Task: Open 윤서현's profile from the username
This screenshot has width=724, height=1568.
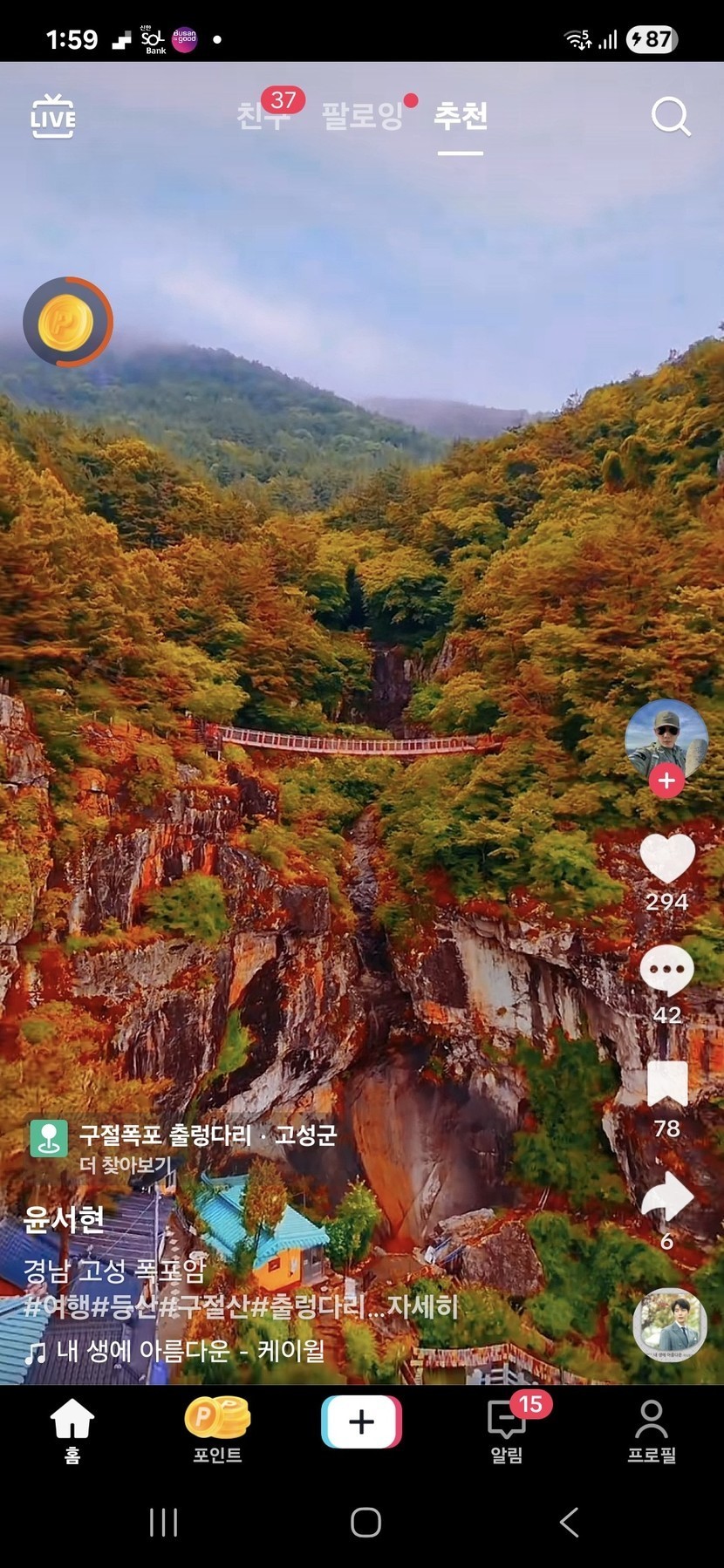Action: [65, 1219]
